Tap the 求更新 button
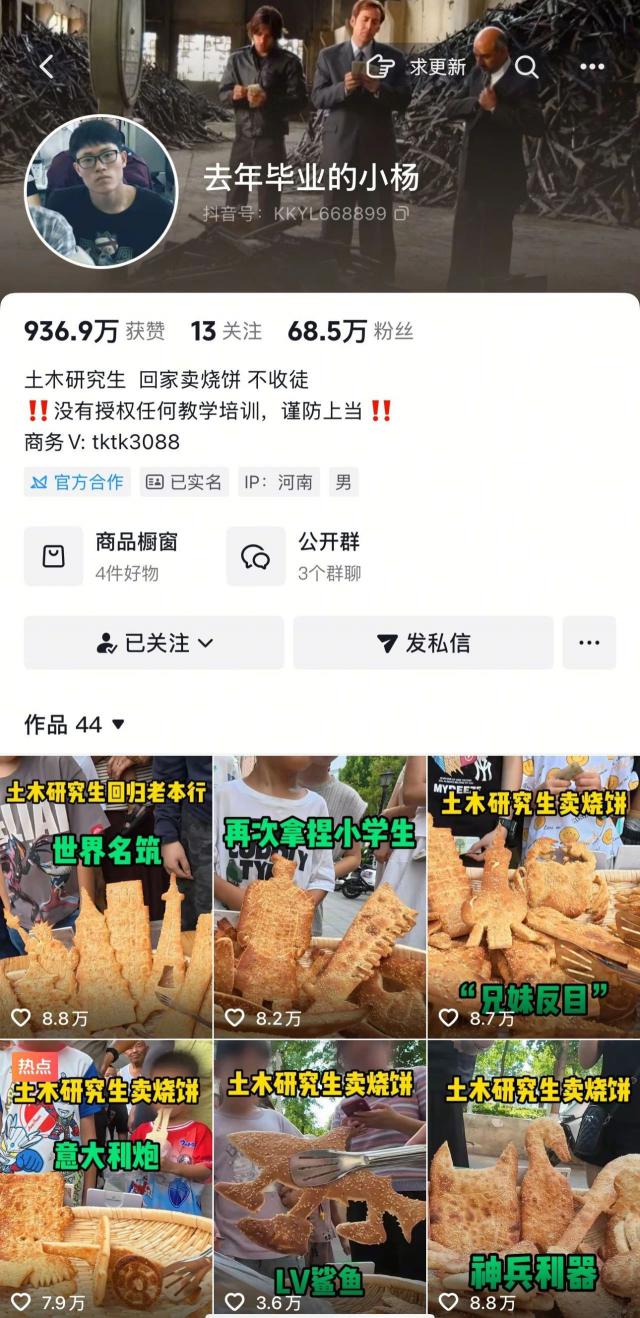Image resolution: width=640 pixels, height=1318 pixels. point(416,67)
